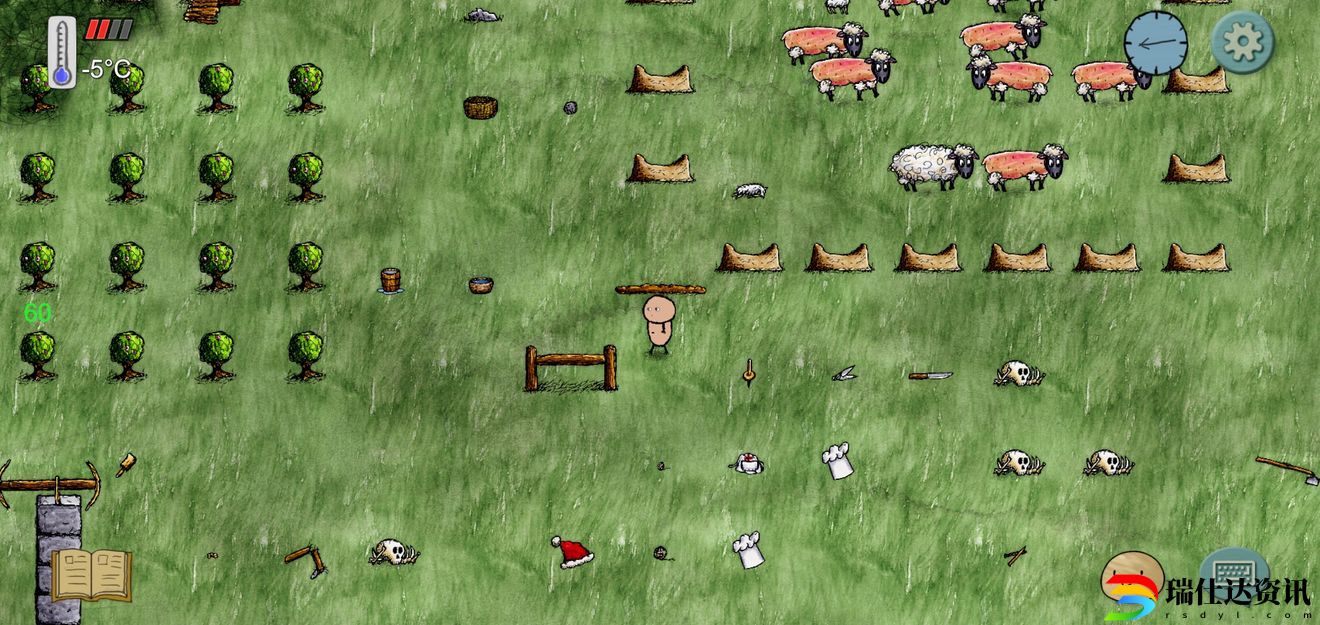
Task: Open the keyboard chat button
Action: click(x=1233, y=566)
